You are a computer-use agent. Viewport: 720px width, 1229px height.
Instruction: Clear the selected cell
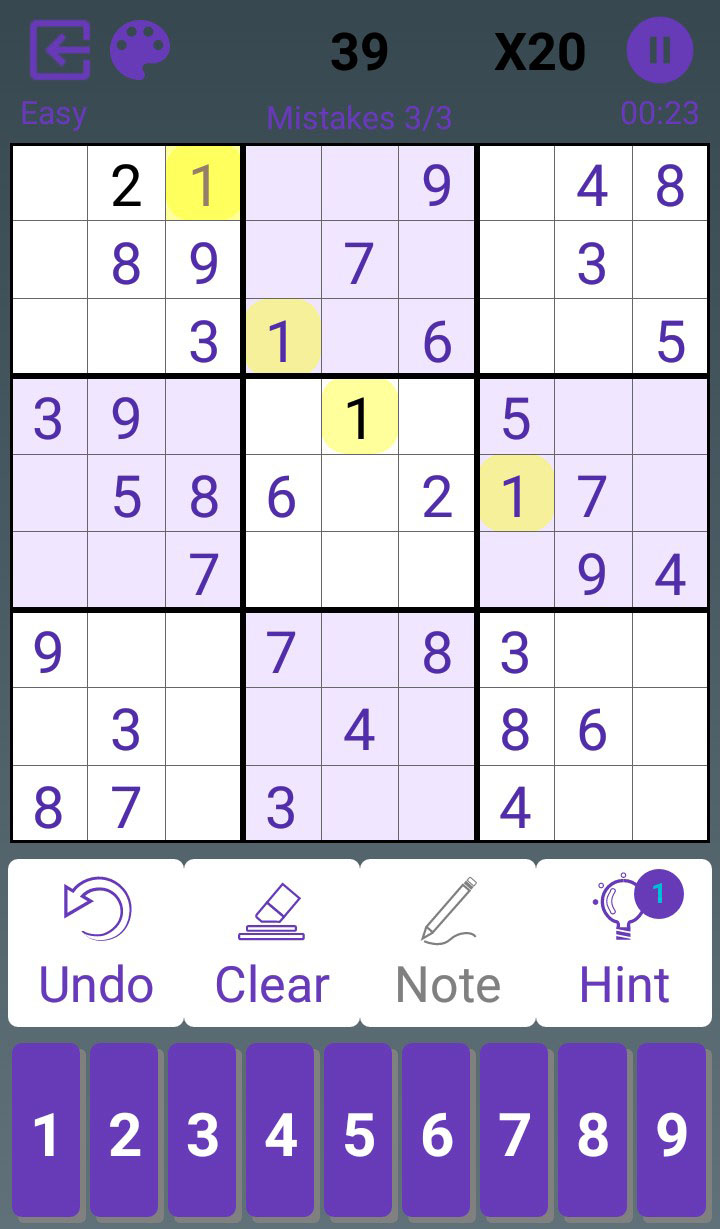[x=272, y=942]
